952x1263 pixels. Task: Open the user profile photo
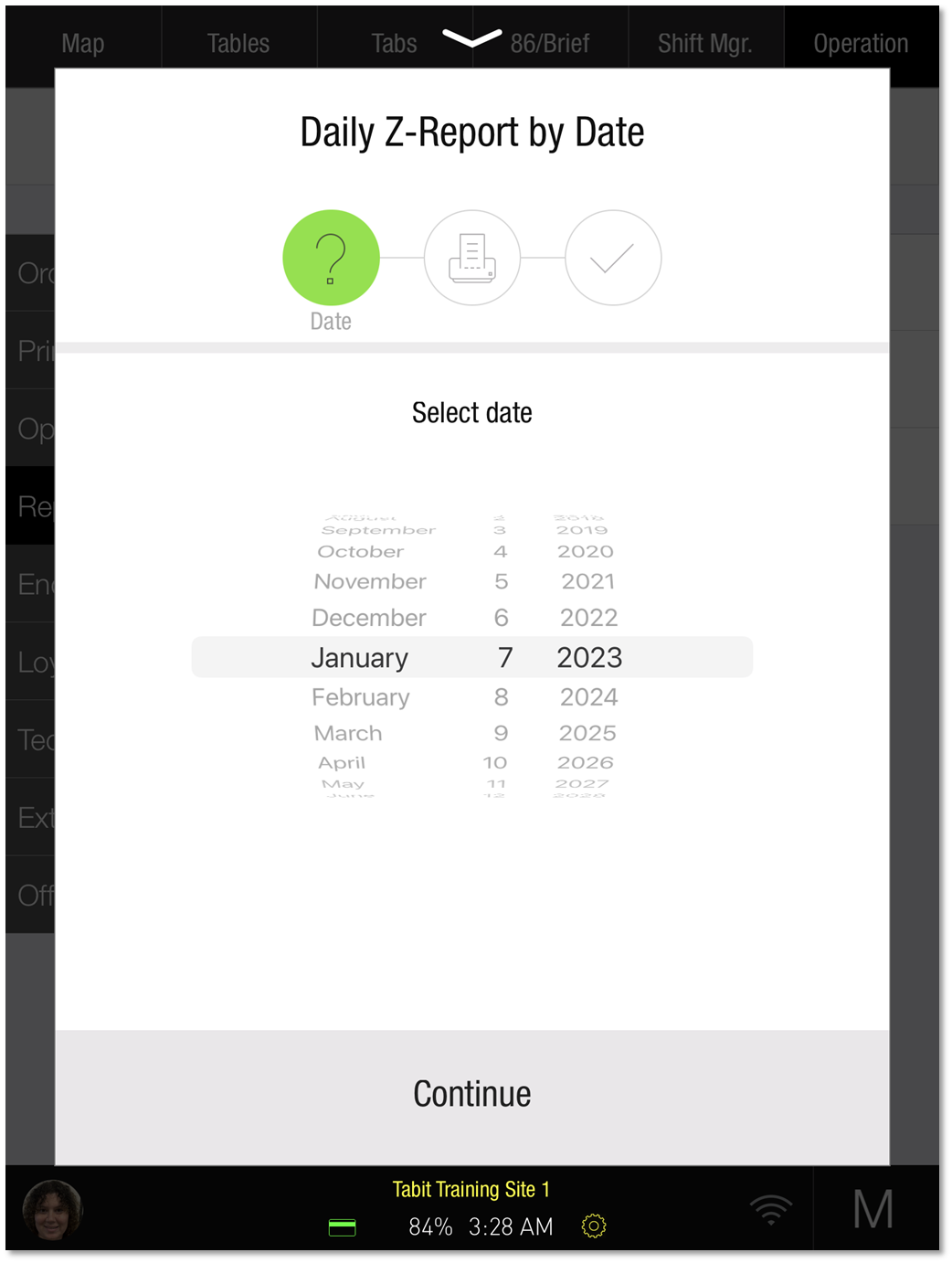tap(53, 1210)
